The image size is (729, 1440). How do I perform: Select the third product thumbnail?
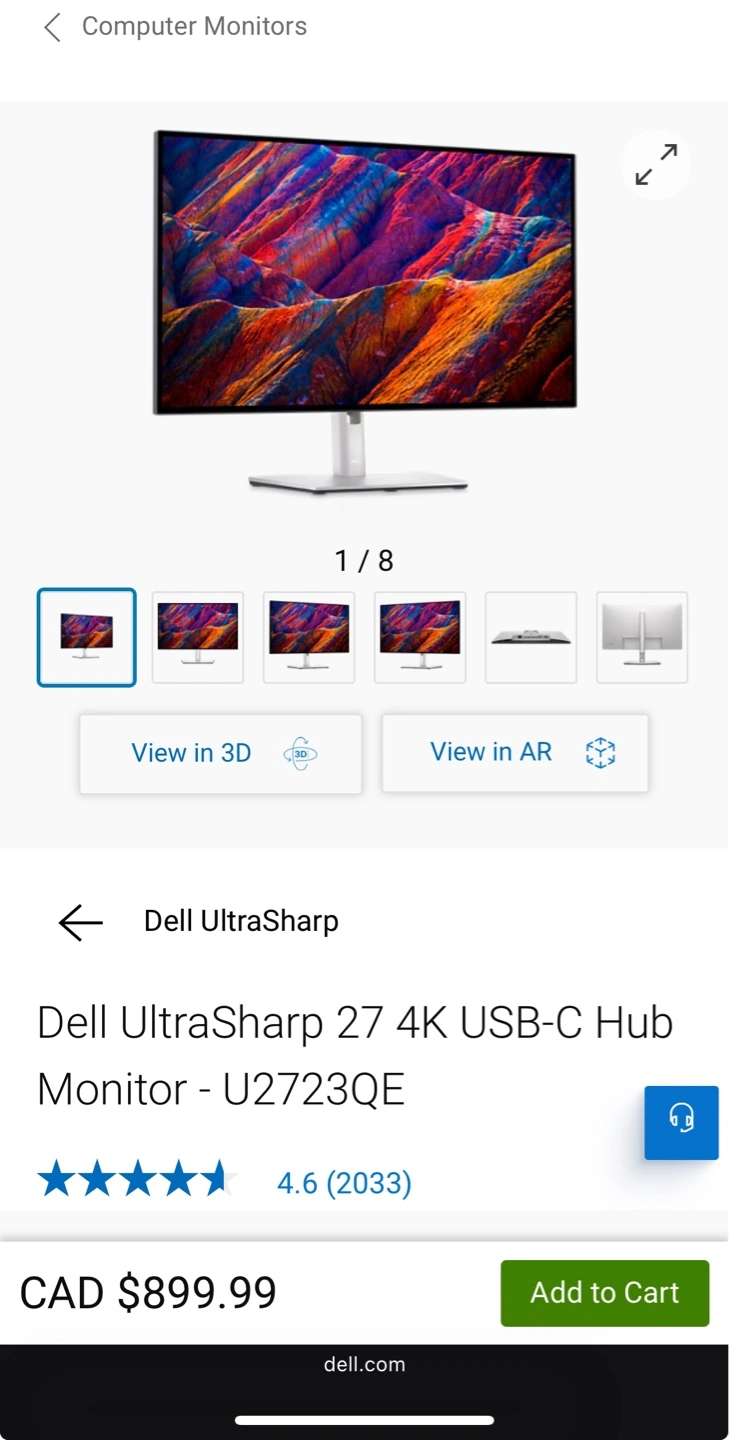(309, 637)
